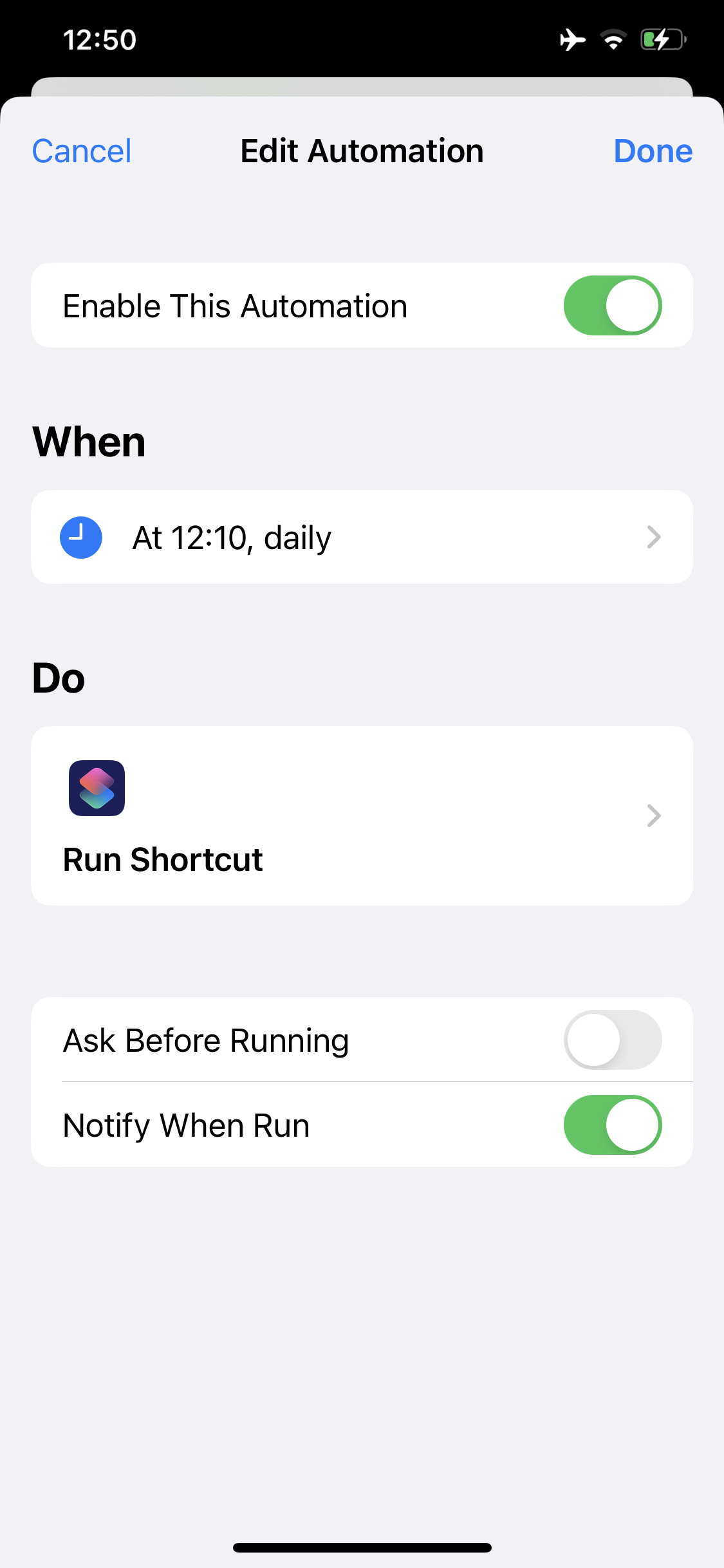Tap Done to save automation
Viewport: 724px width, 1568px height.
coord(653,151)
